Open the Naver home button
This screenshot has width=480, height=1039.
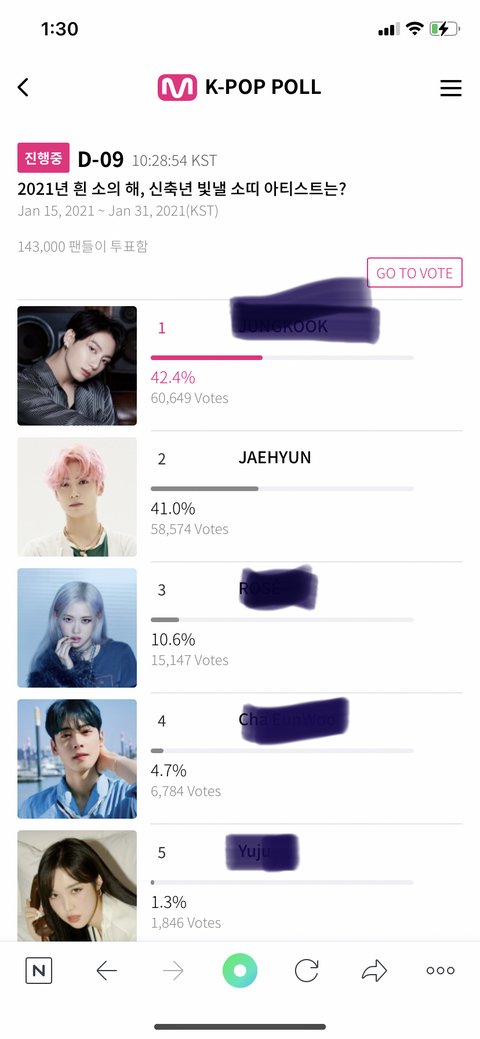[x=38, y=971]
